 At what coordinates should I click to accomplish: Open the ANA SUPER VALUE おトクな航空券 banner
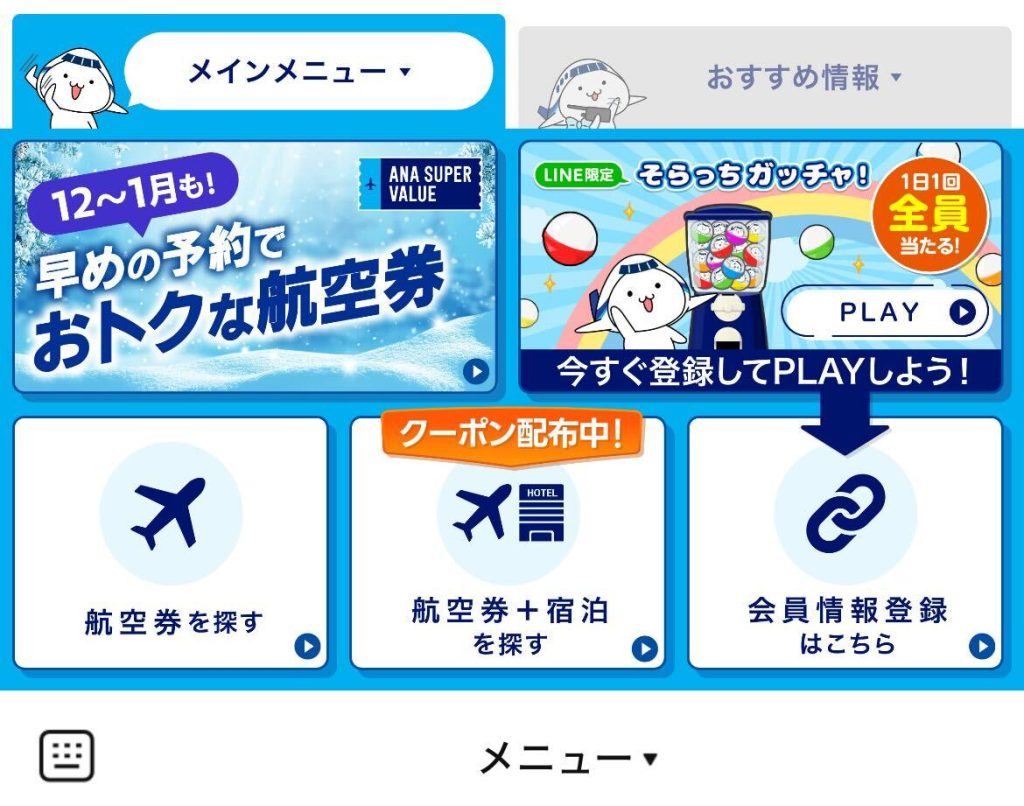(255, 267)
